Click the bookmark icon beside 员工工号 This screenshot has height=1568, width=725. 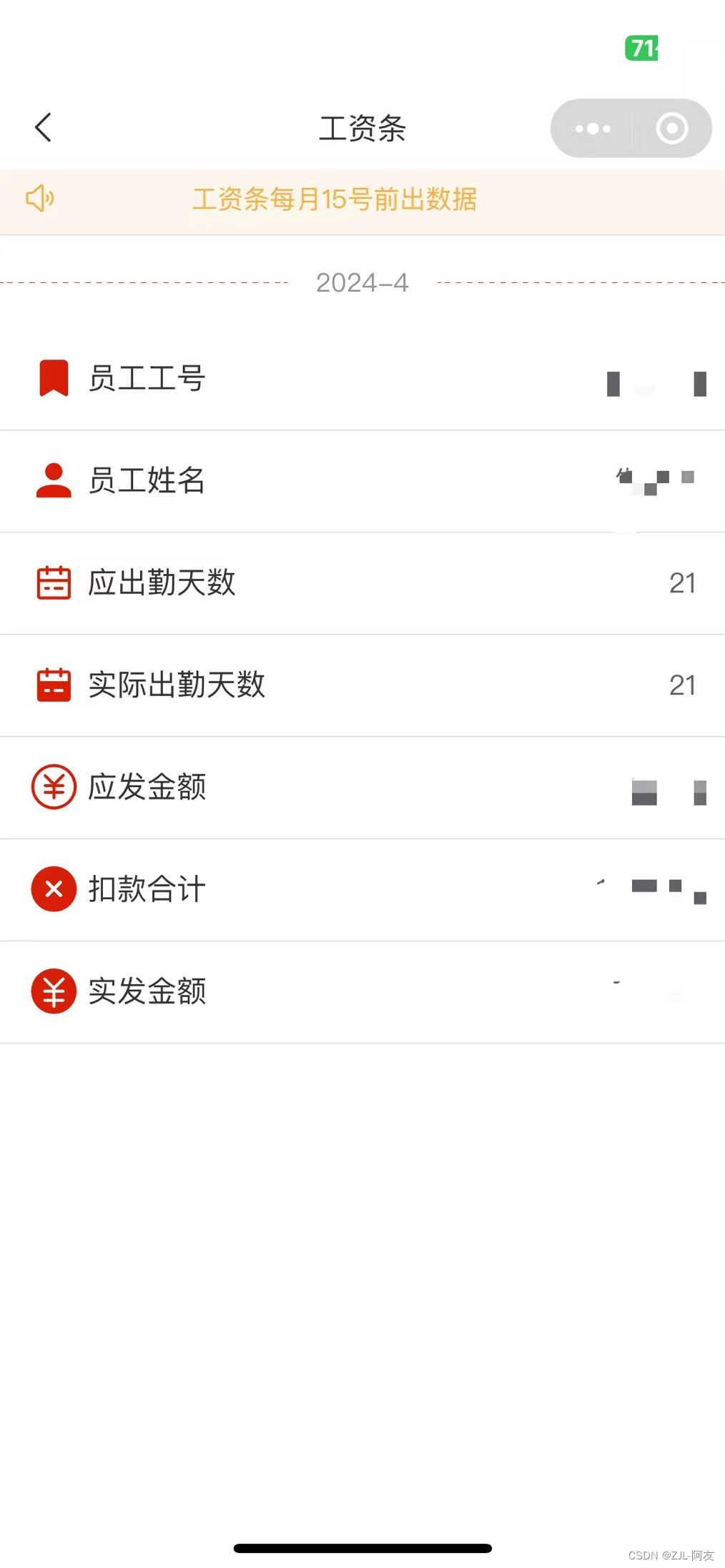tap(52, 377)
